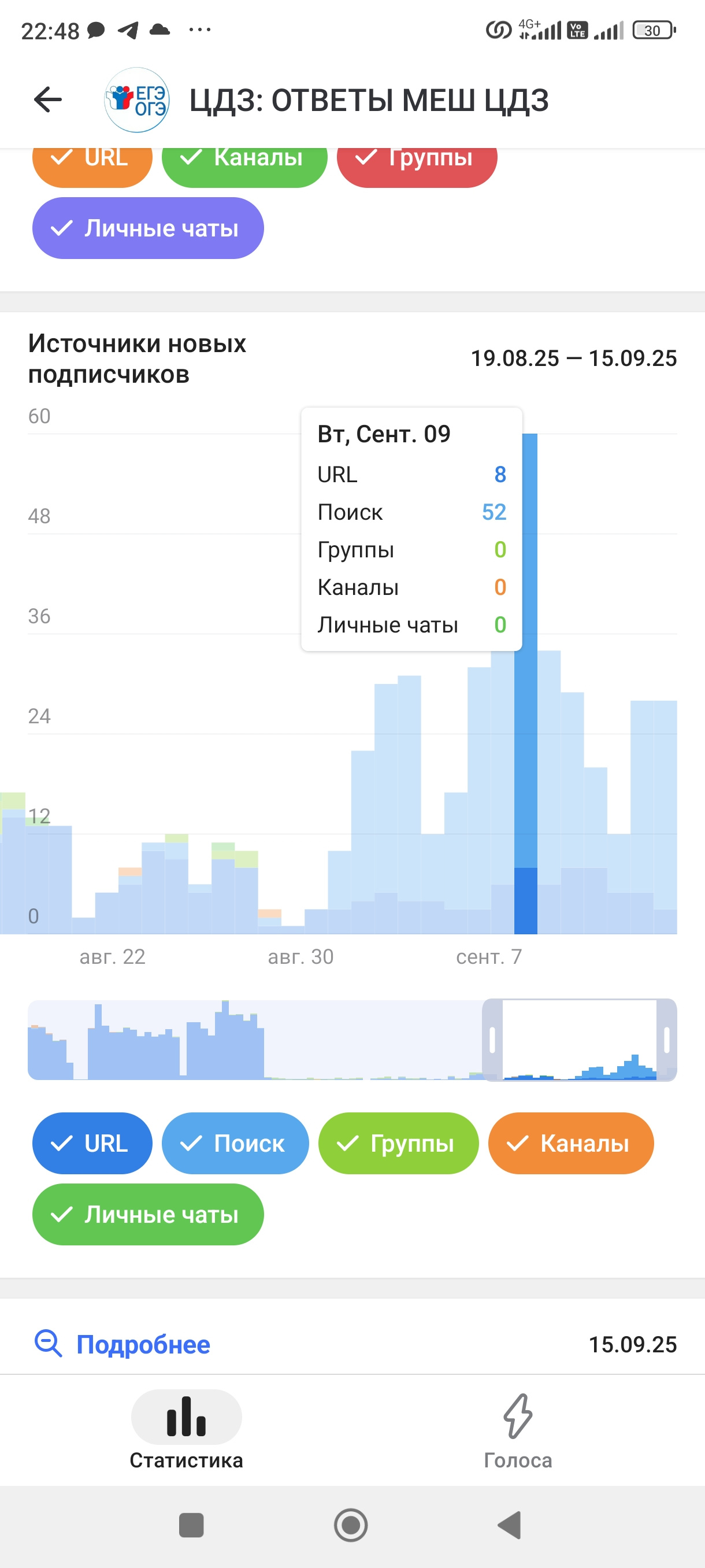Toggle the green Группы filter chip
This screenshot has width=705, height=1568.
tap(398, 1143)
